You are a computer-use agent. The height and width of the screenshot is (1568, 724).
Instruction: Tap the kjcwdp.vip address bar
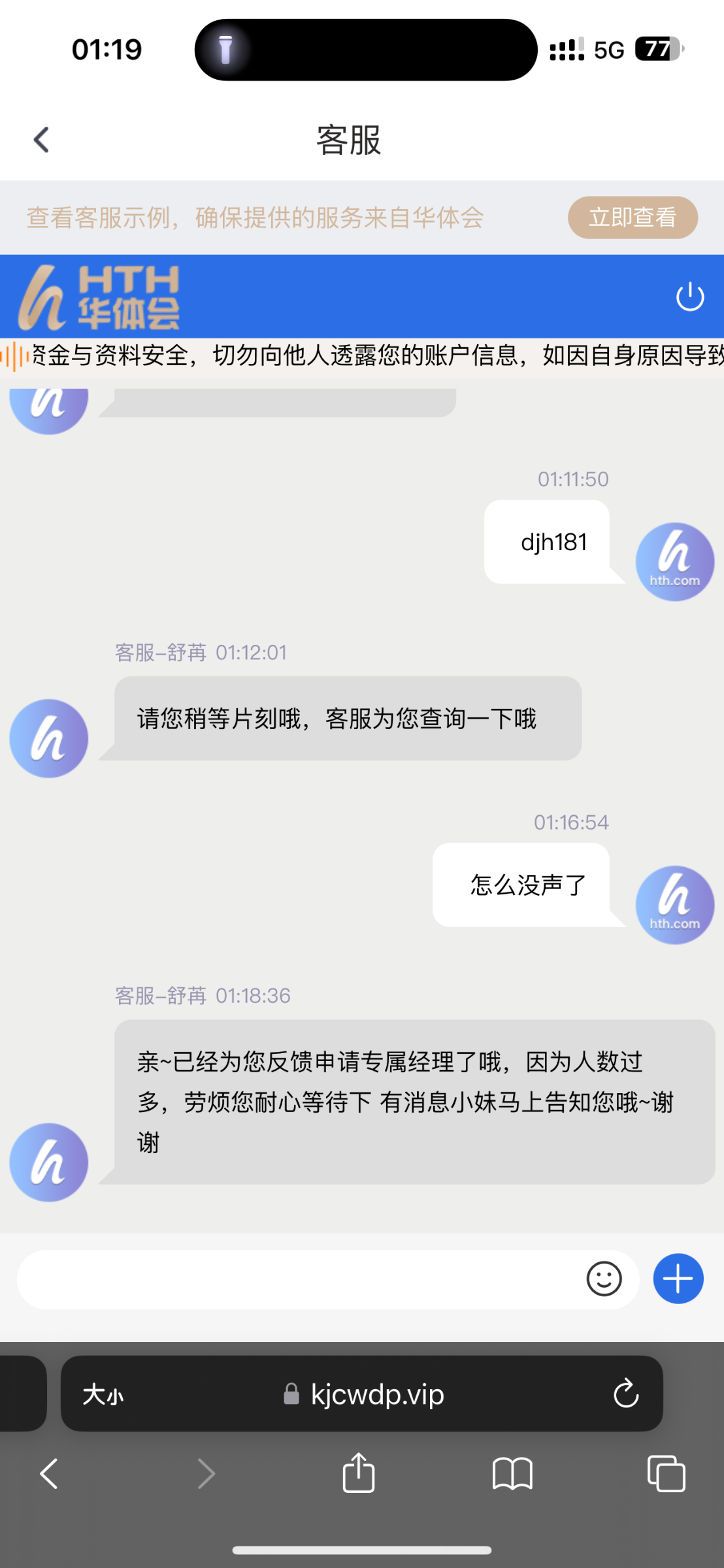click(x=365, y=1394)
